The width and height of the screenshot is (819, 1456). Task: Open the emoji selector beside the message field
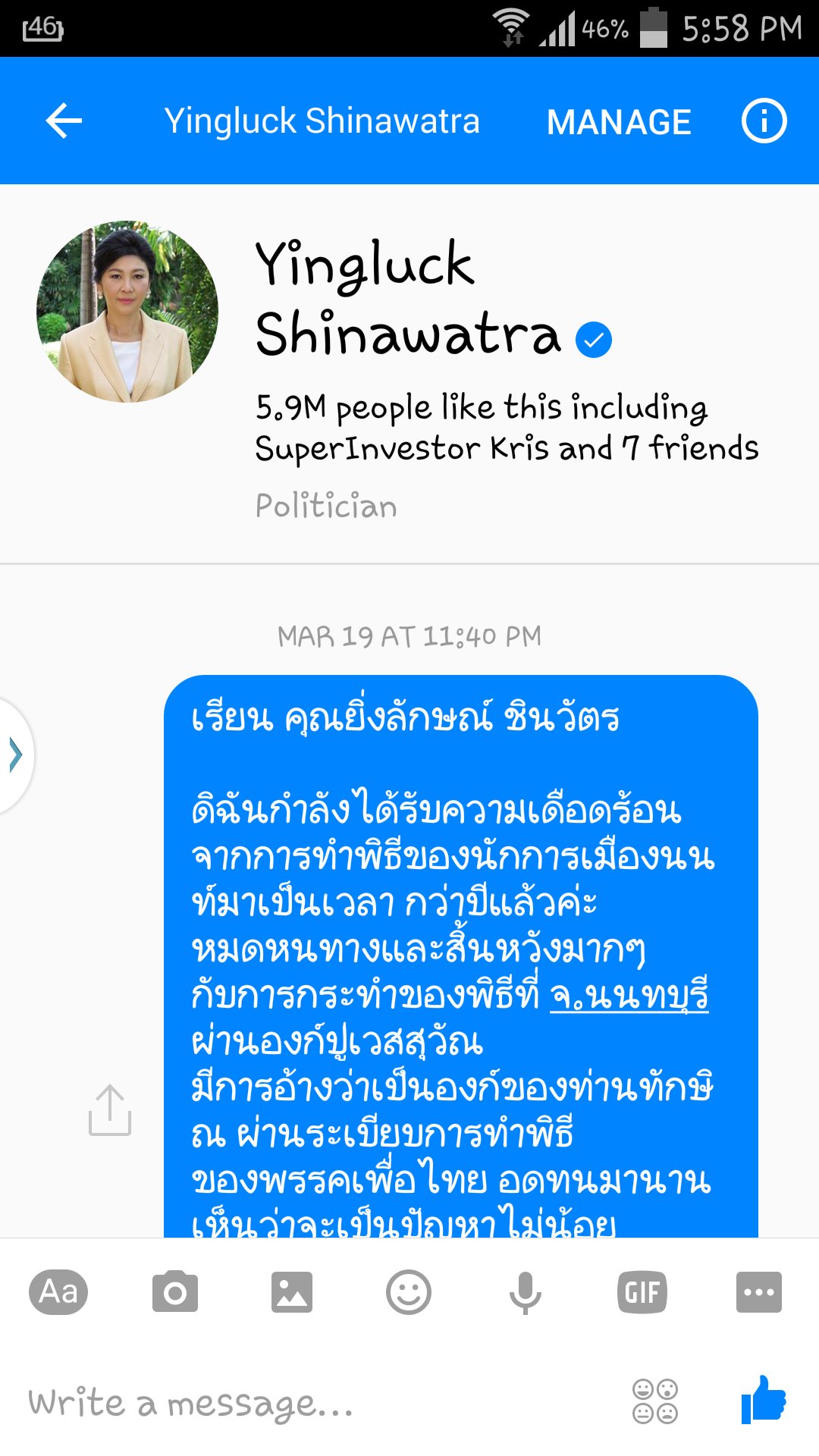655,1401
